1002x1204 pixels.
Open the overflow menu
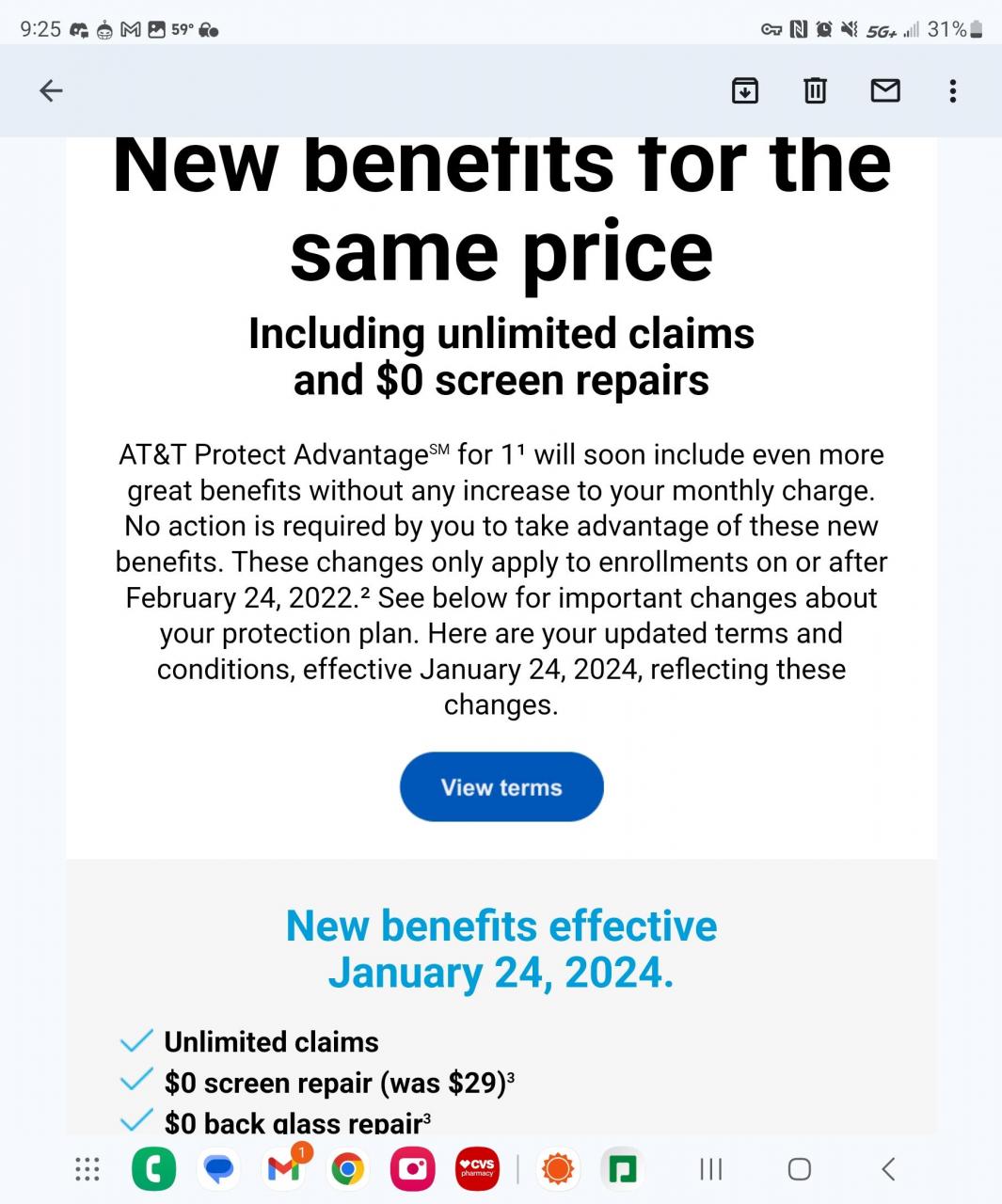pos(952,90)
